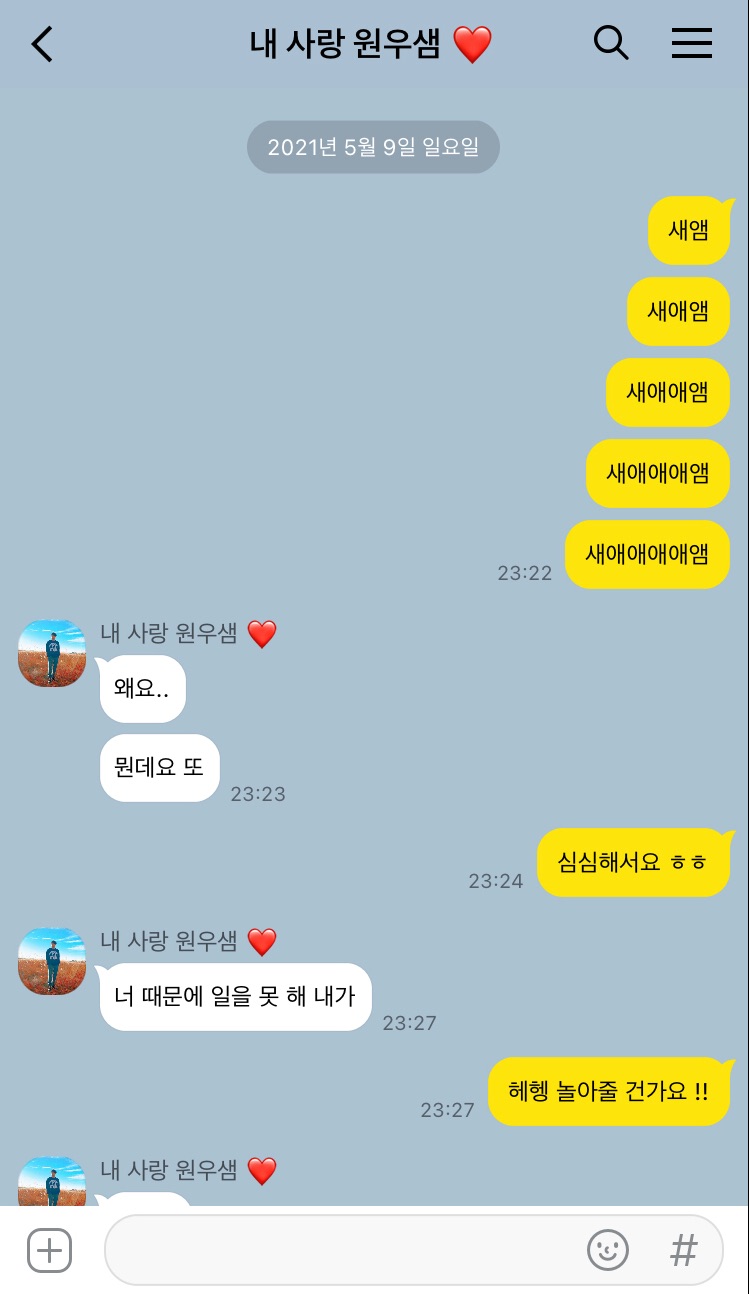Tap the timestamp 23:27 next to yellow bubble
This screenshot has height=1294, width=749.
pyautogui.click(x=447, y=1110)
